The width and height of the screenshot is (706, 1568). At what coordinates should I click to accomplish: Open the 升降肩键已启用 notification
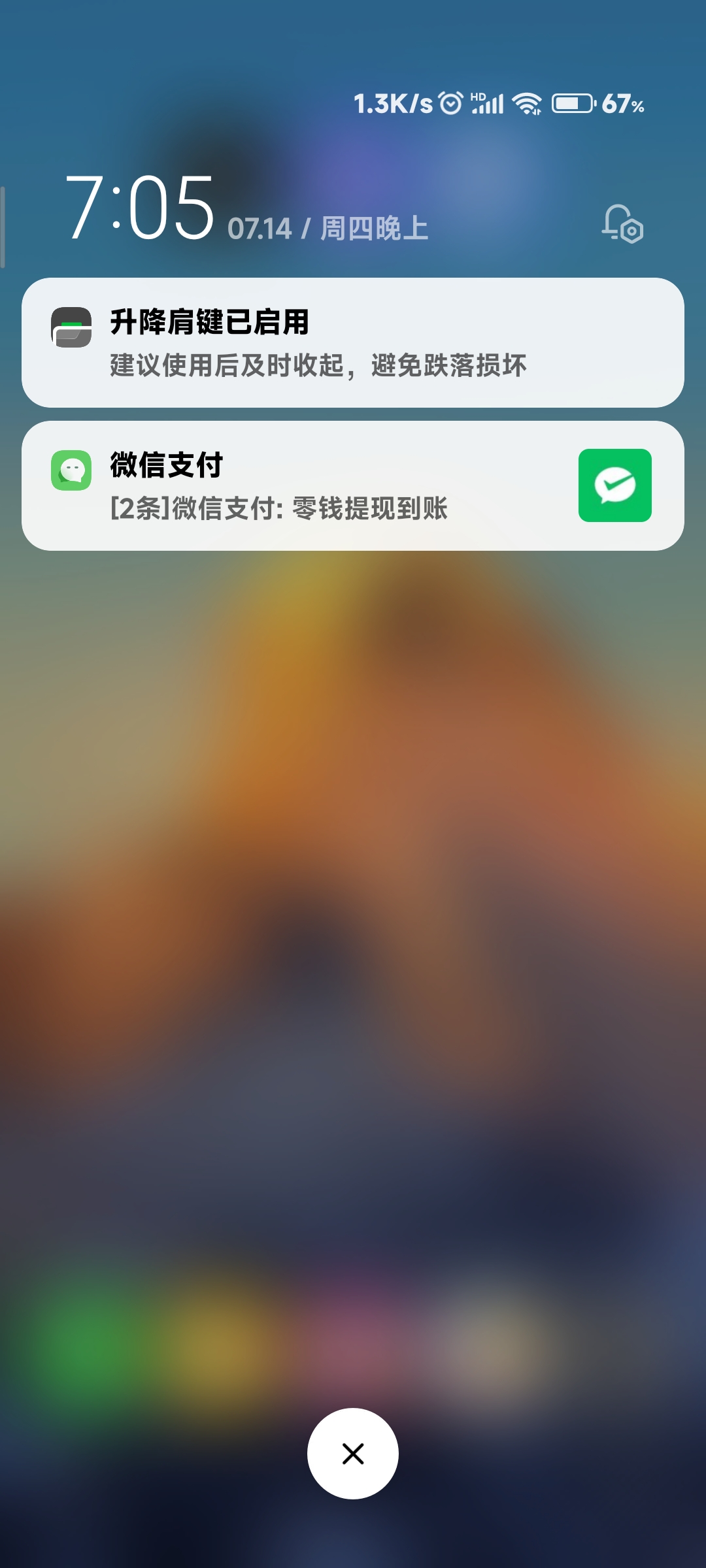(353, 343)
